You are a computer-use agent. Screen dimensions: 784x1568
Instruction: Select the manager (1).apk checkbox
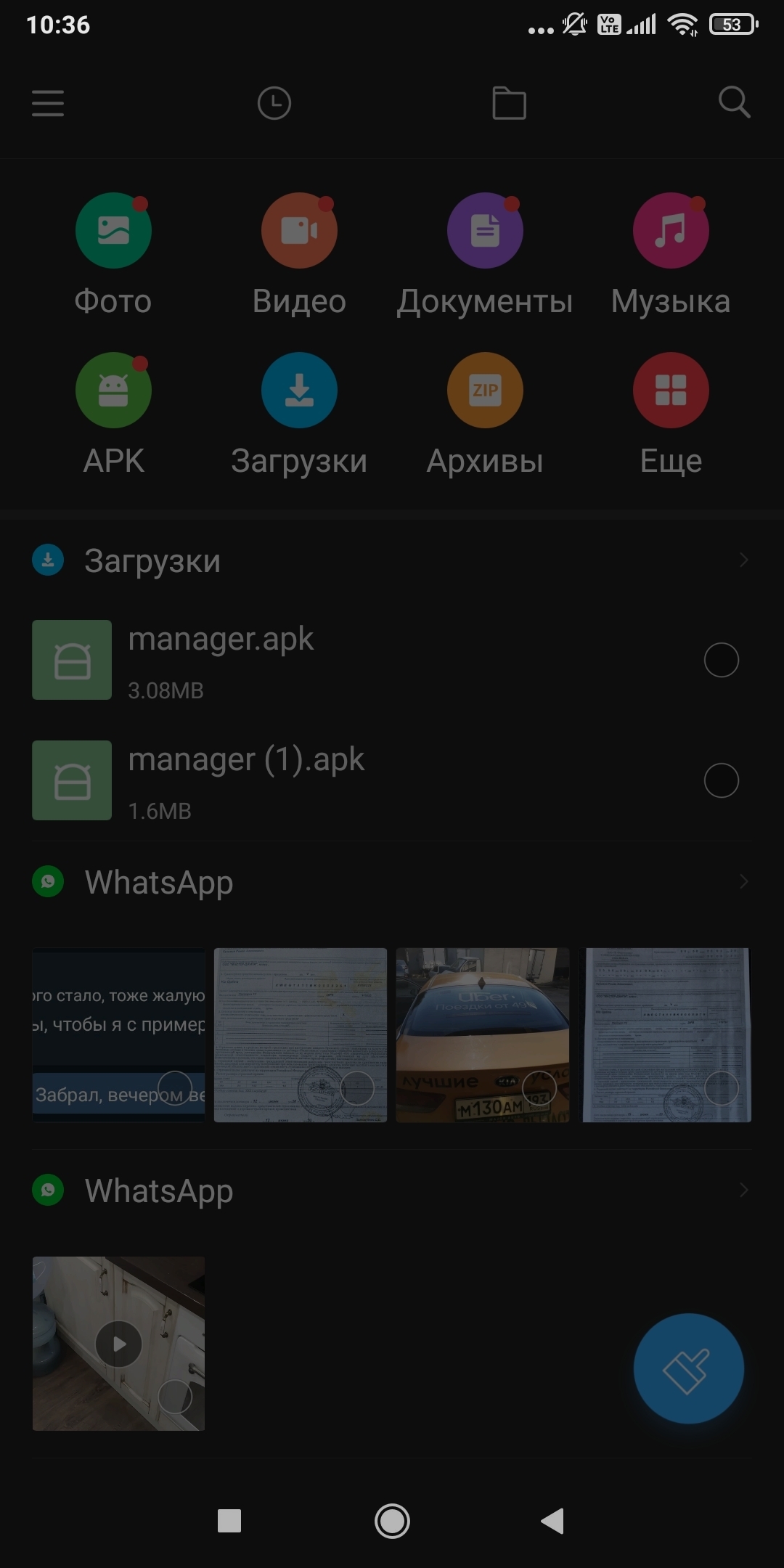(721, 780)
